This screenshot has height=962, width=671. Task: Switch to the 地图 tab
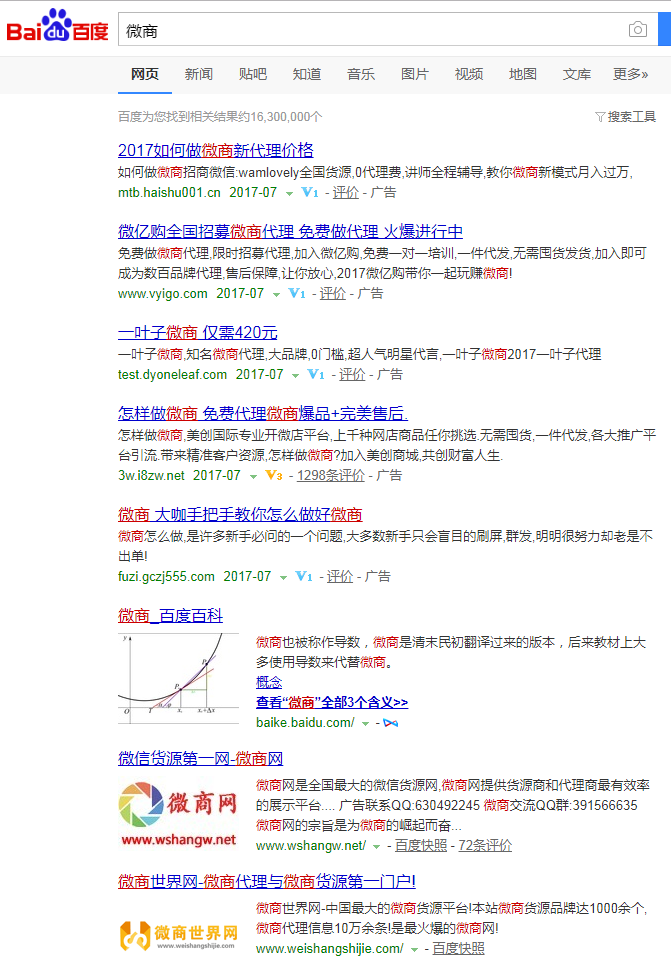tap(523, 74)
